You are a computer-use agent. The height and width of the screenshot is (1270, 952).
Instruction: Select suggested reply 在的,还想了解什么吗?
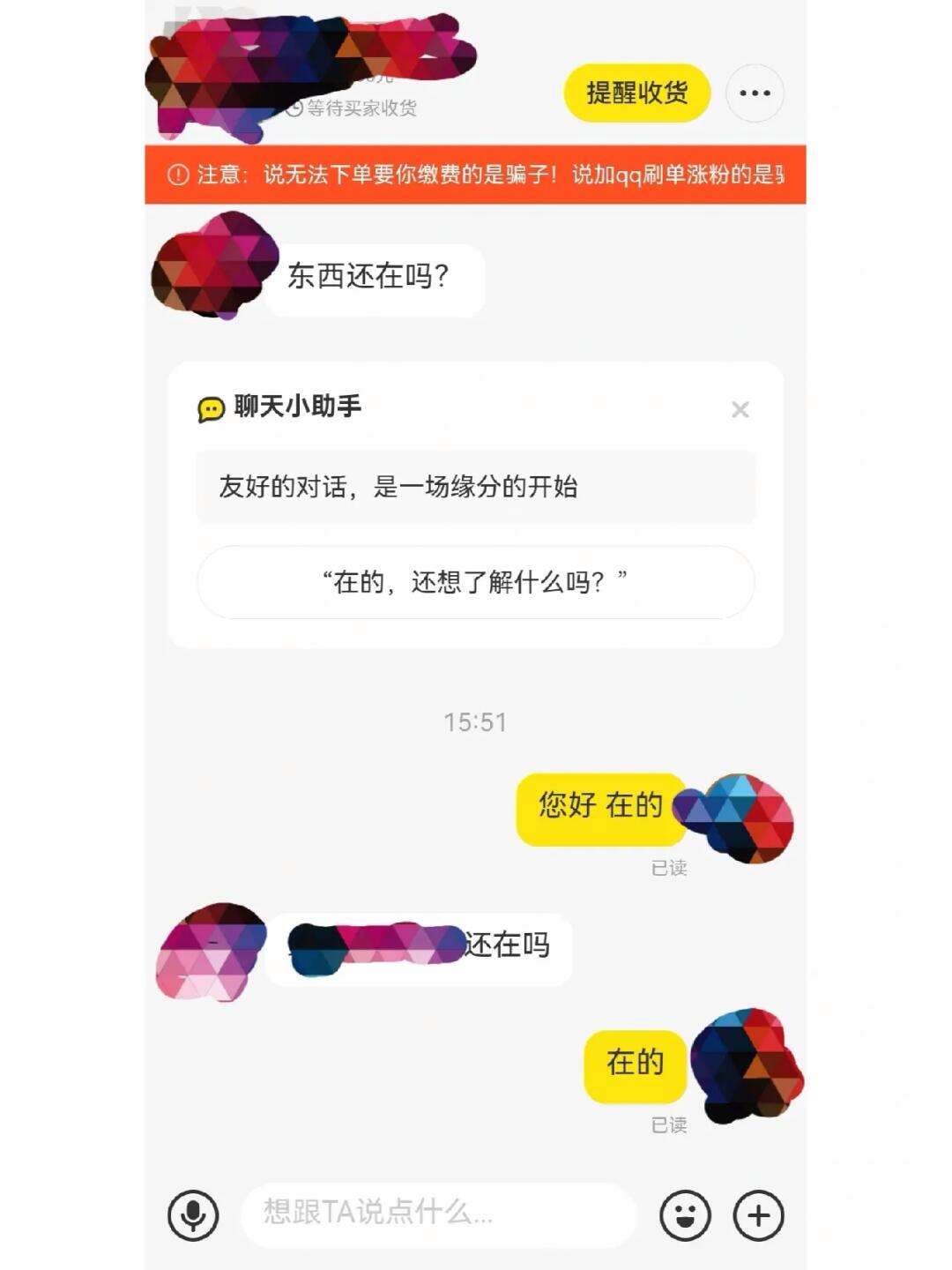coord(475,582)
